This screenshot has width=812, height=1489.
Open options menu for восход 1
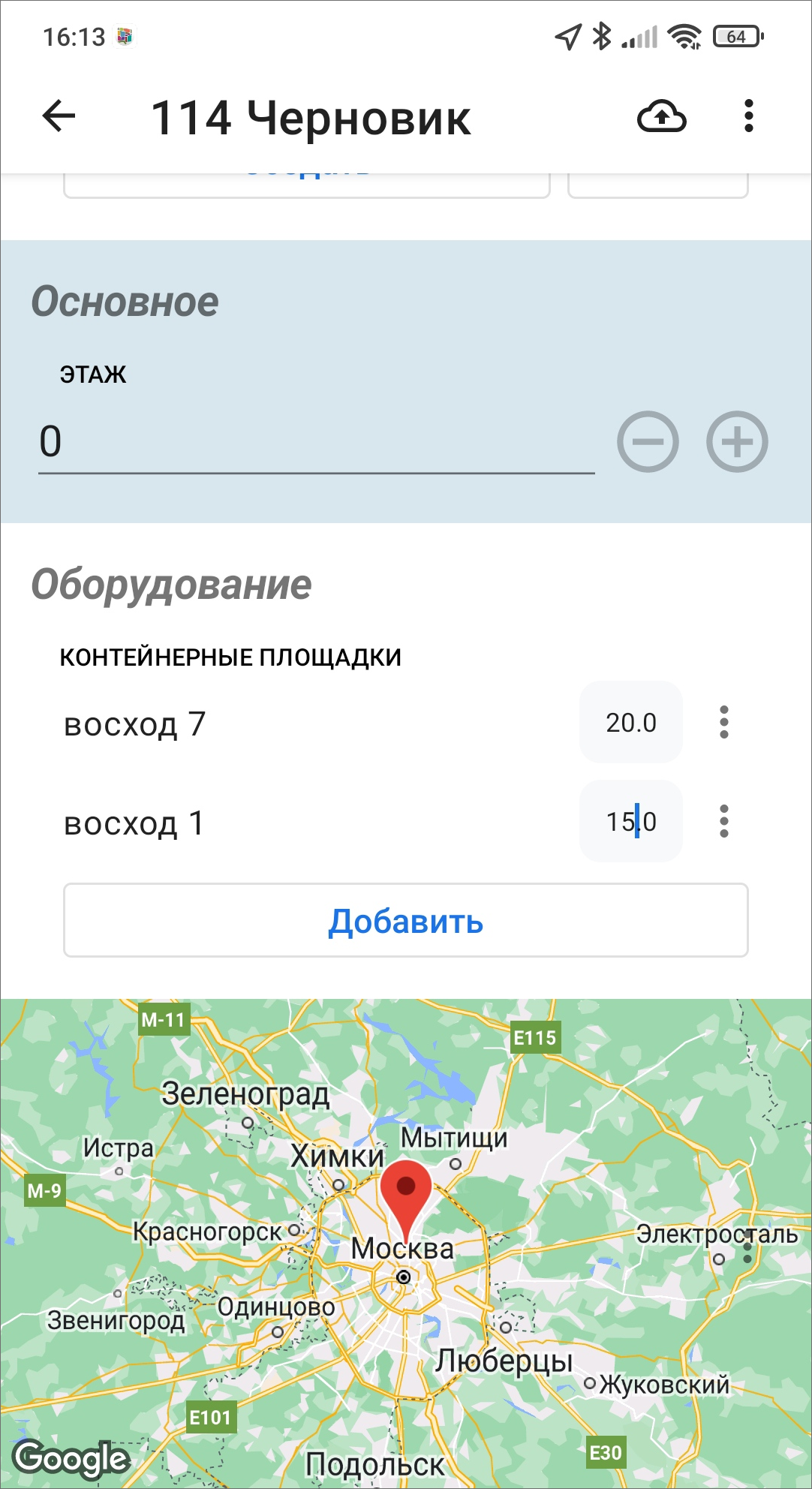tap(723, 821)
